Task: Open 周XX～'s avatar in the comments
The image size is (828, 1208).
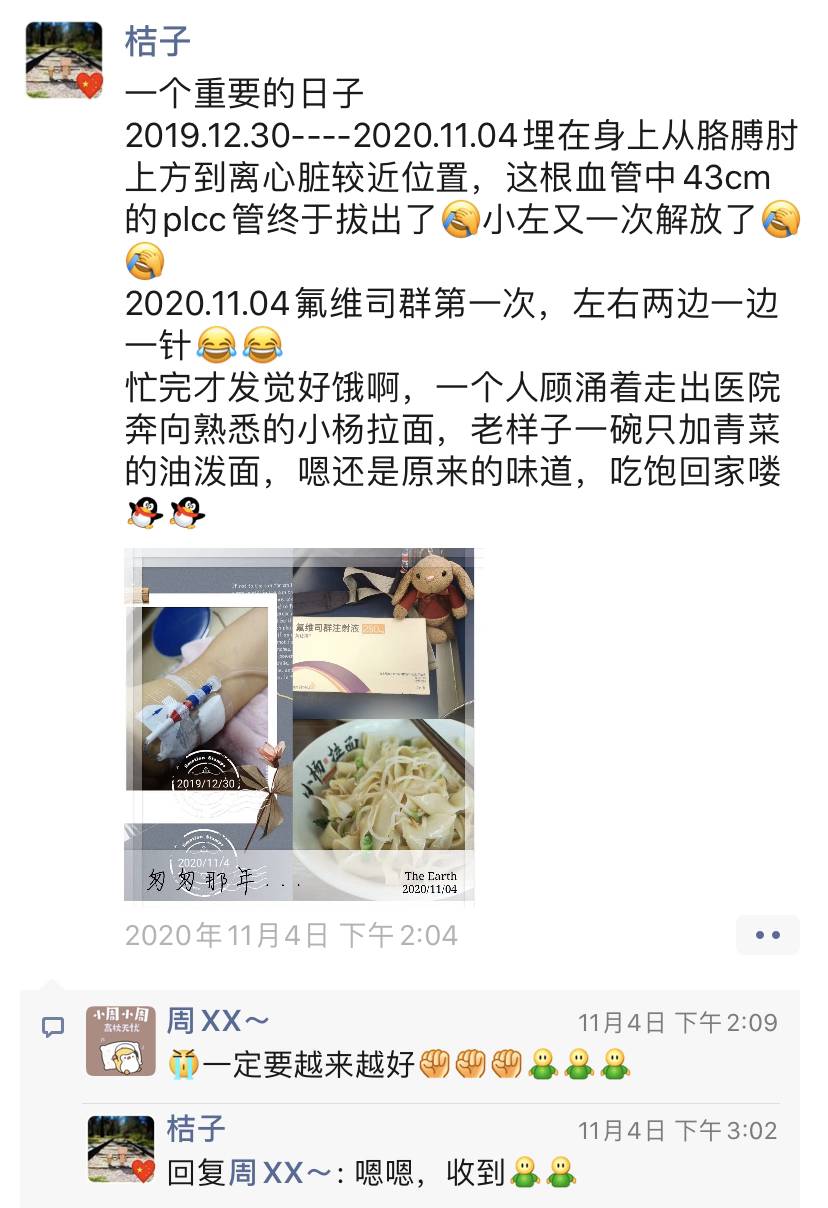Action: coord(121,1040)
